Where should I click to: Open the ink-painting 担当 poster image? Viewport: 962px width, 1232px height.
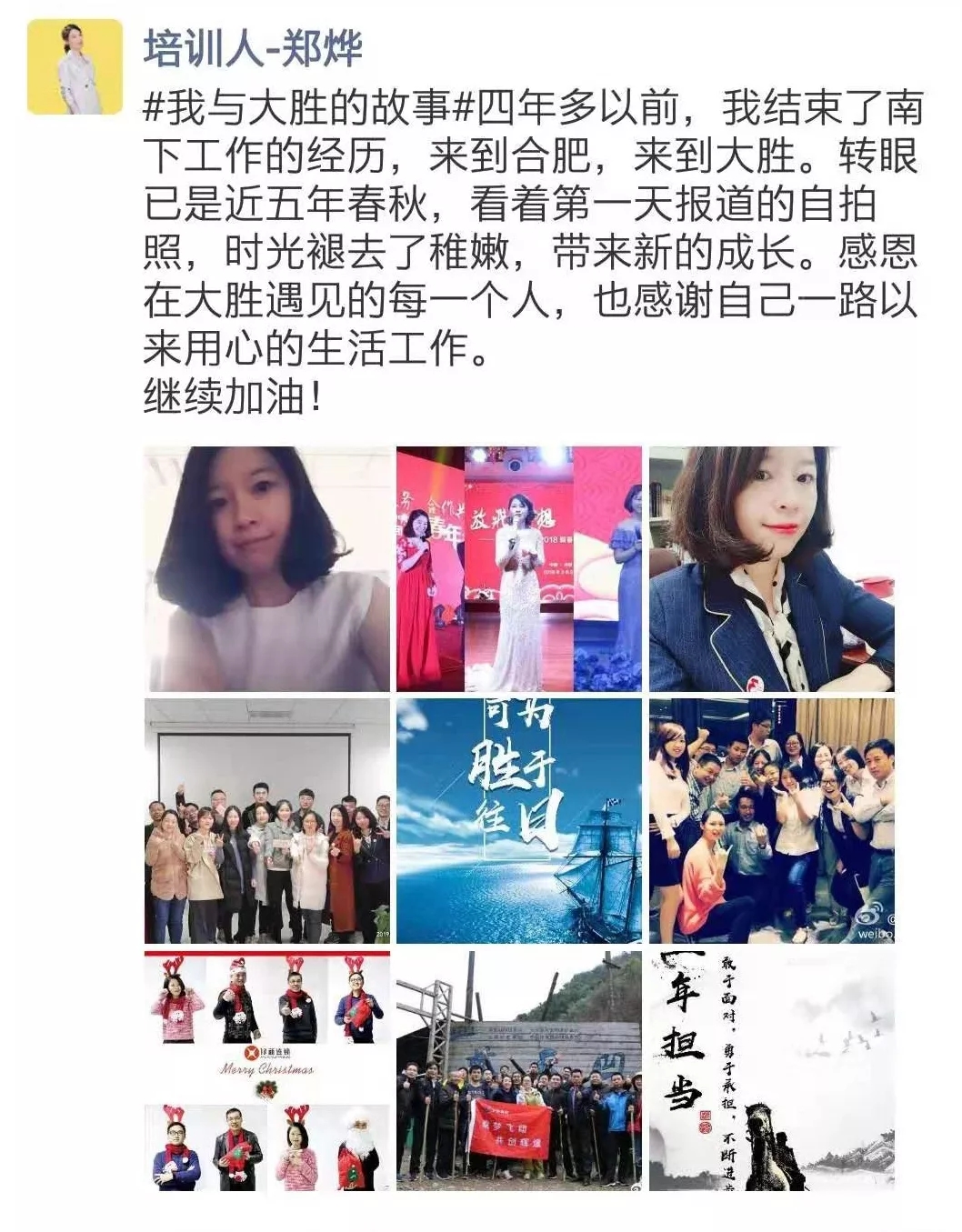pyautogui.click(x=771, y=1071)
